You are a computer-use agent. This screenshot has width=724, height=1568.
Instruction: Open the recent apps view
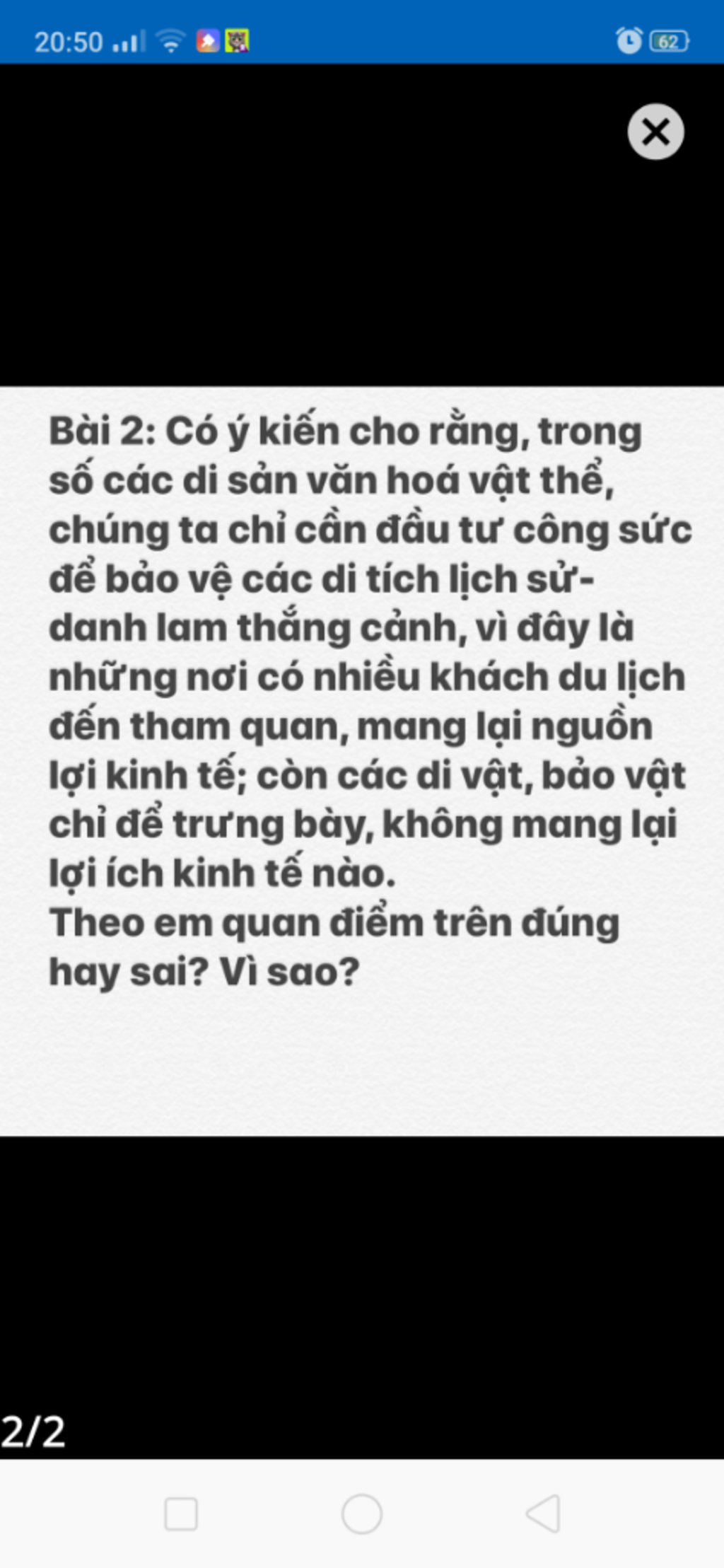pos(181,1514)
